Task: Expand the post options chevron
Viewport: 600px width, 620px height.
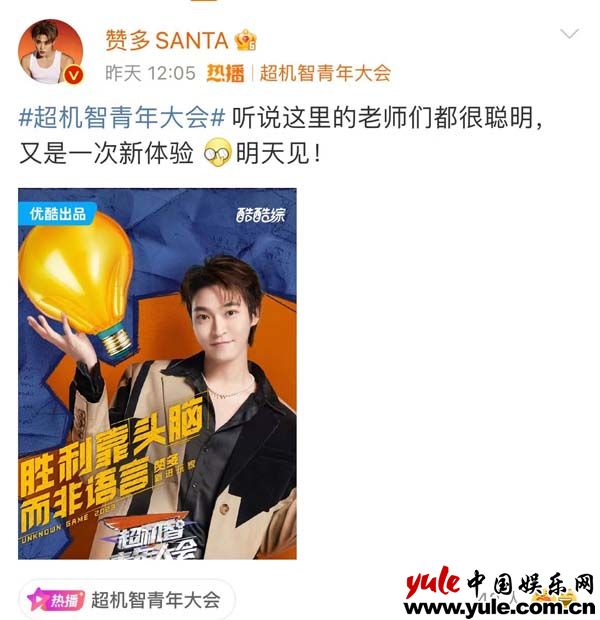Action: [x=569, y=35]
